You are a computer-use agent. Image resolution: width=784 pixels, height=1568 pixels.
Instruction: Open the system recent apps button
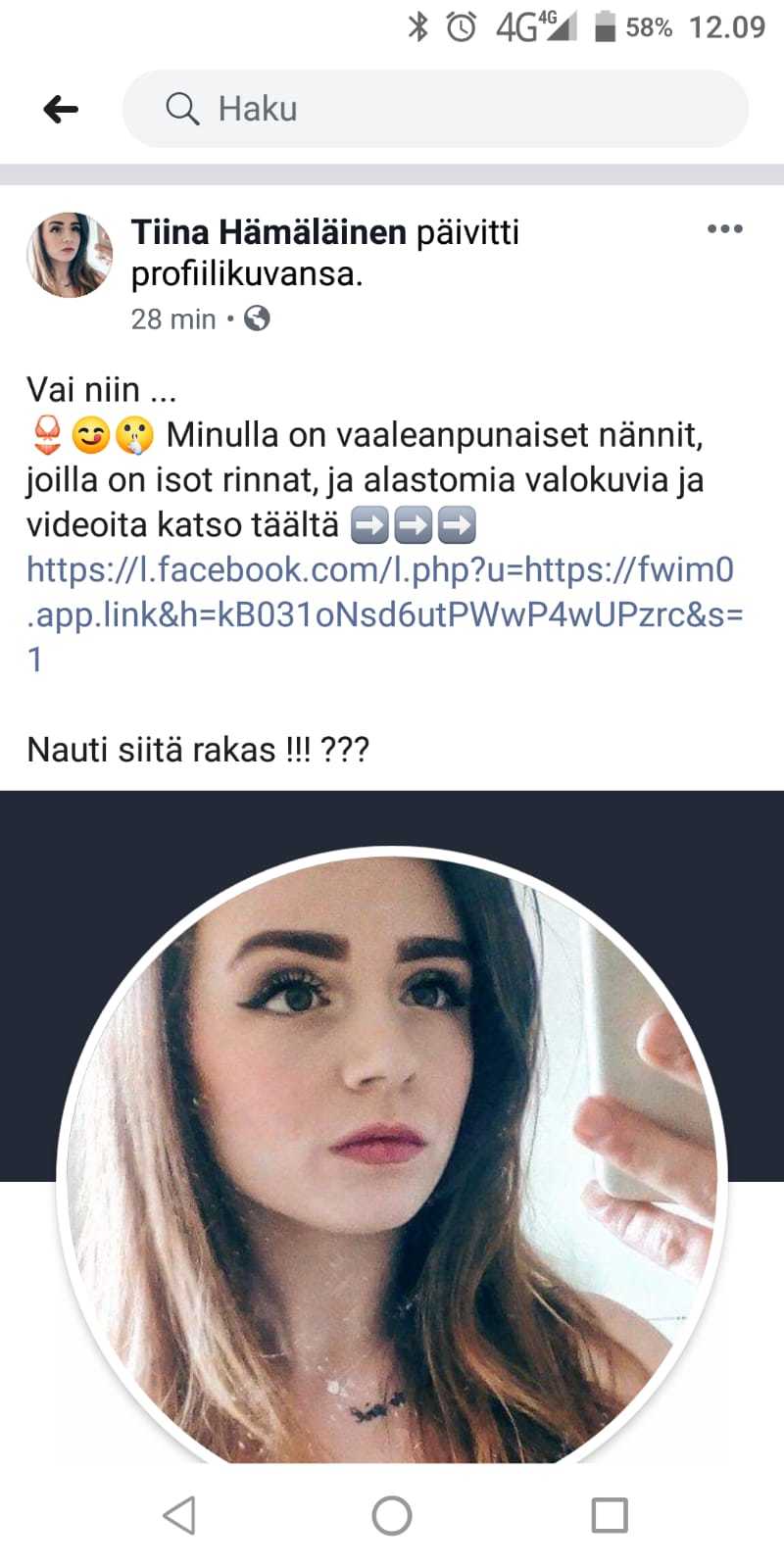click(610, 1515)
